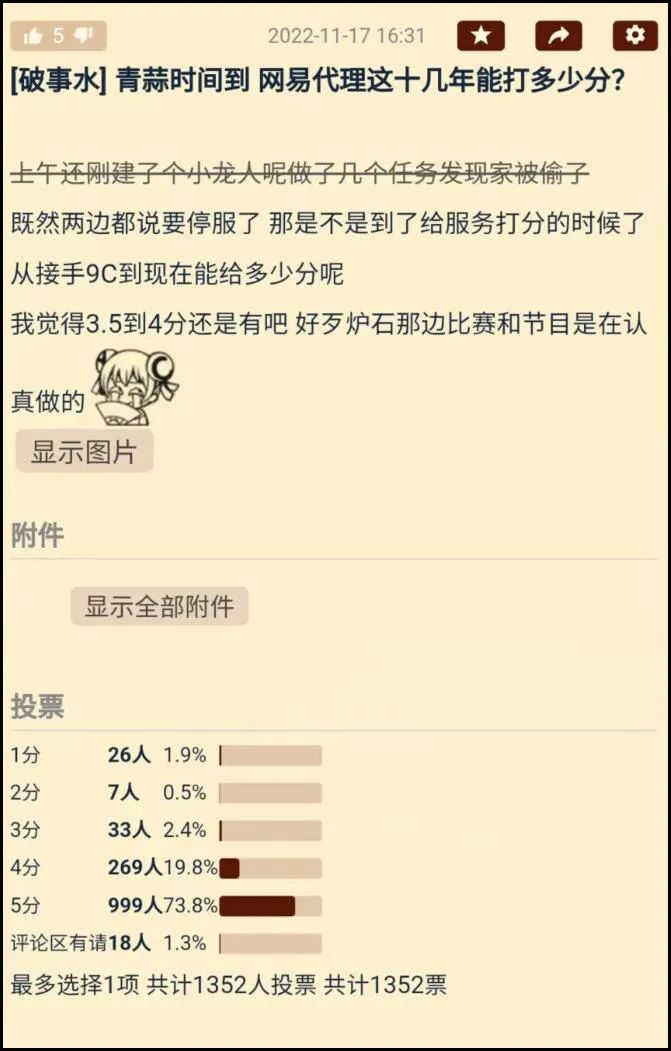Upvote the post with thumbs up

point(32,36)
